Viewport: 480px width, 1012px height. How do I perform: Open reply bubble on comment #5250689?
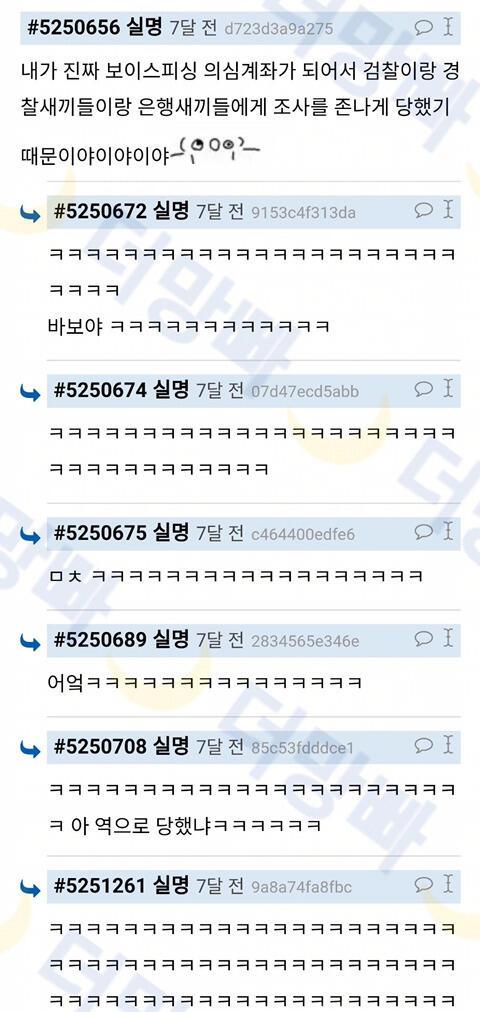pos(423,638)
